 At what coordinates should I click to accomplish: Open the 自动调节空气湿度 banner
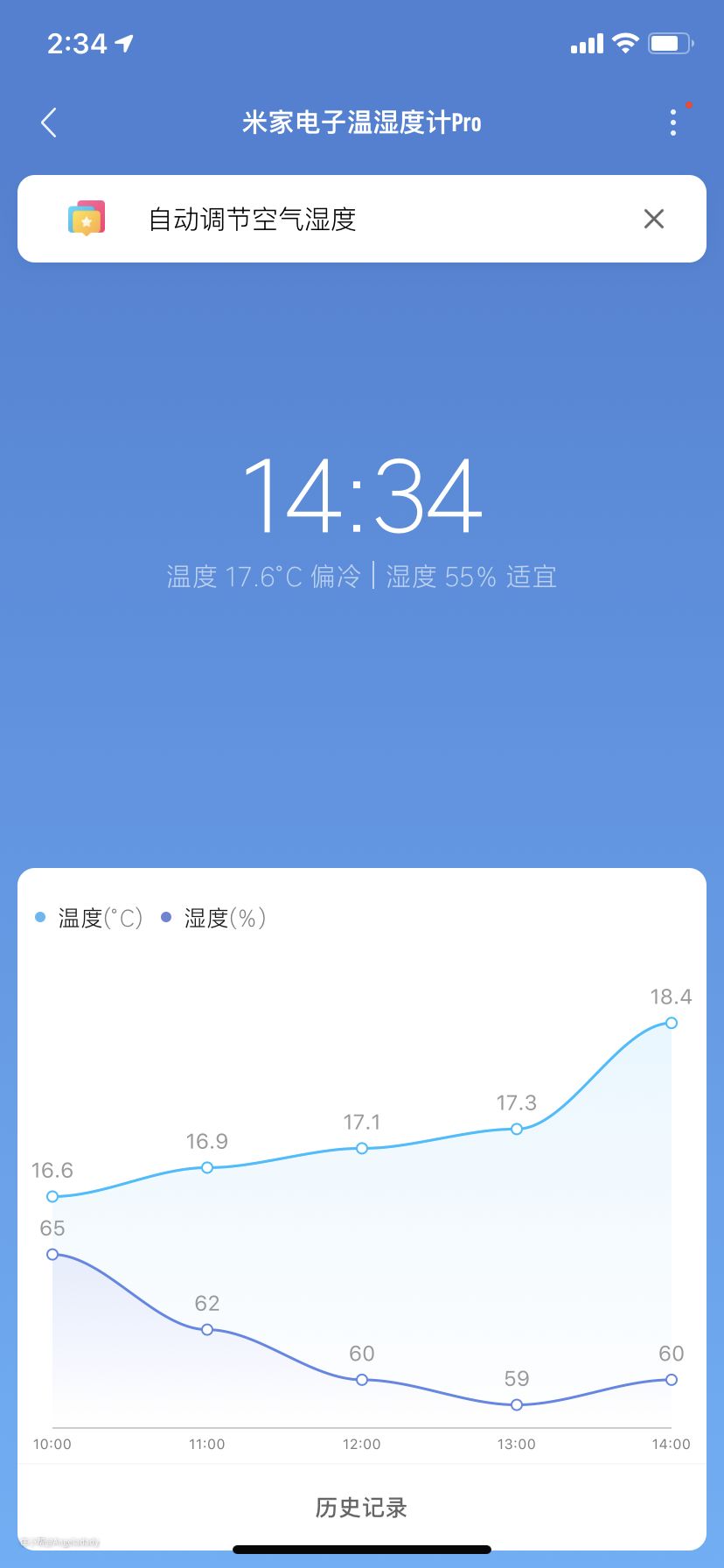point(254,219)
